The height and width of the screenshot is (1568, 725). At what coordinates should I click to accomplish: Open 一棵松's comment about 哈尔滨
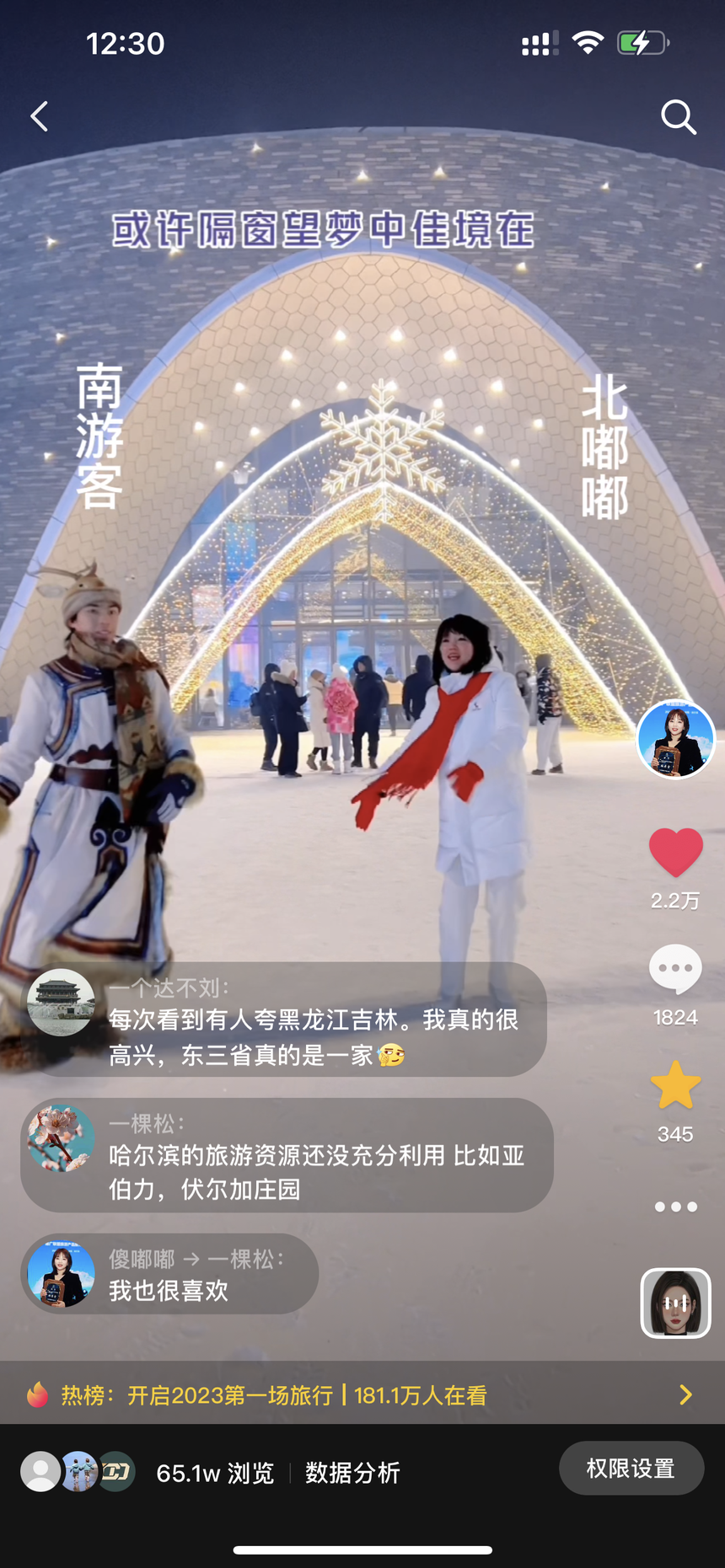point(287,1155)
